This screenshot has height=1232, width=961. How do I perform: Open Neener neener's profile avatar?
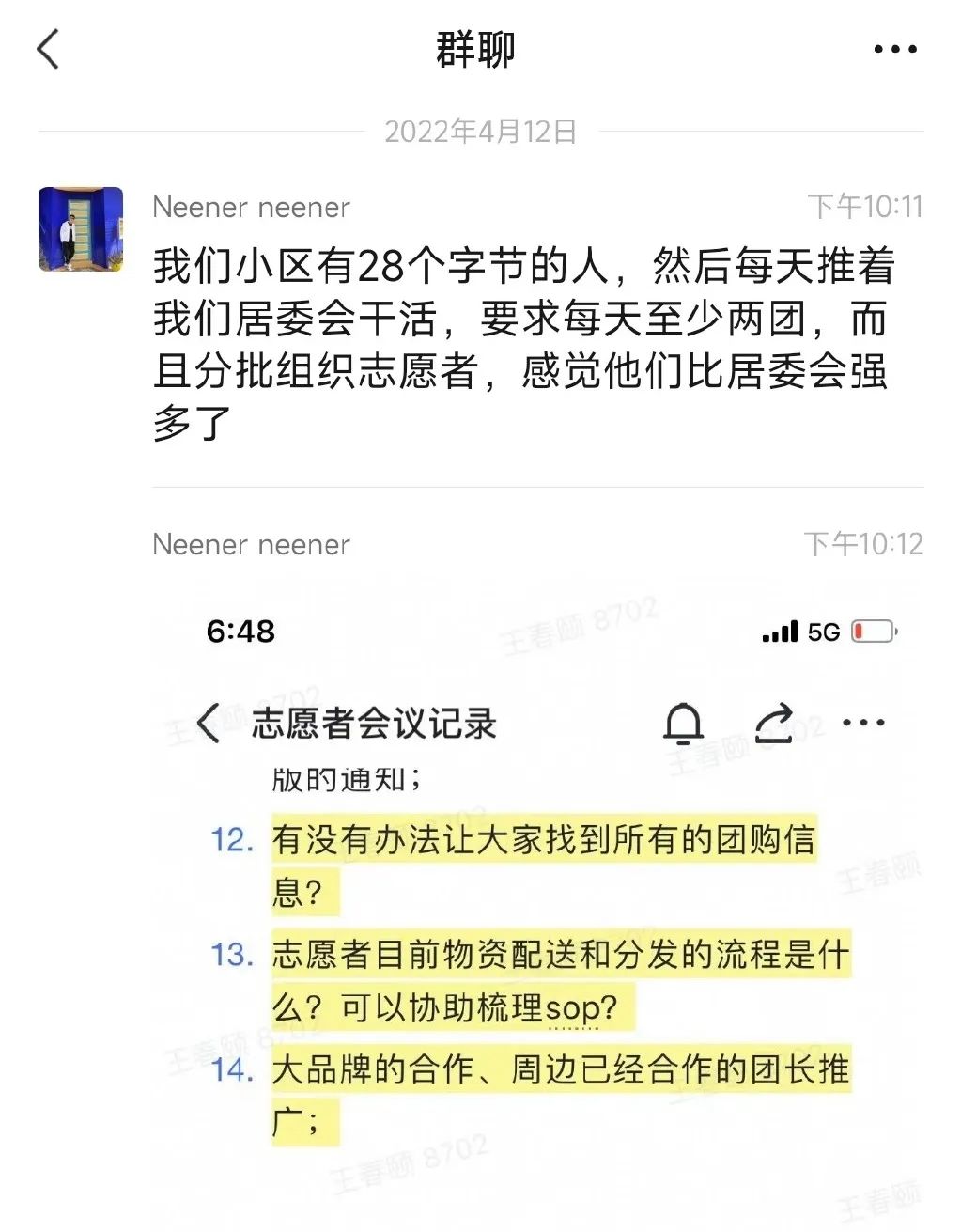(81, 229)
